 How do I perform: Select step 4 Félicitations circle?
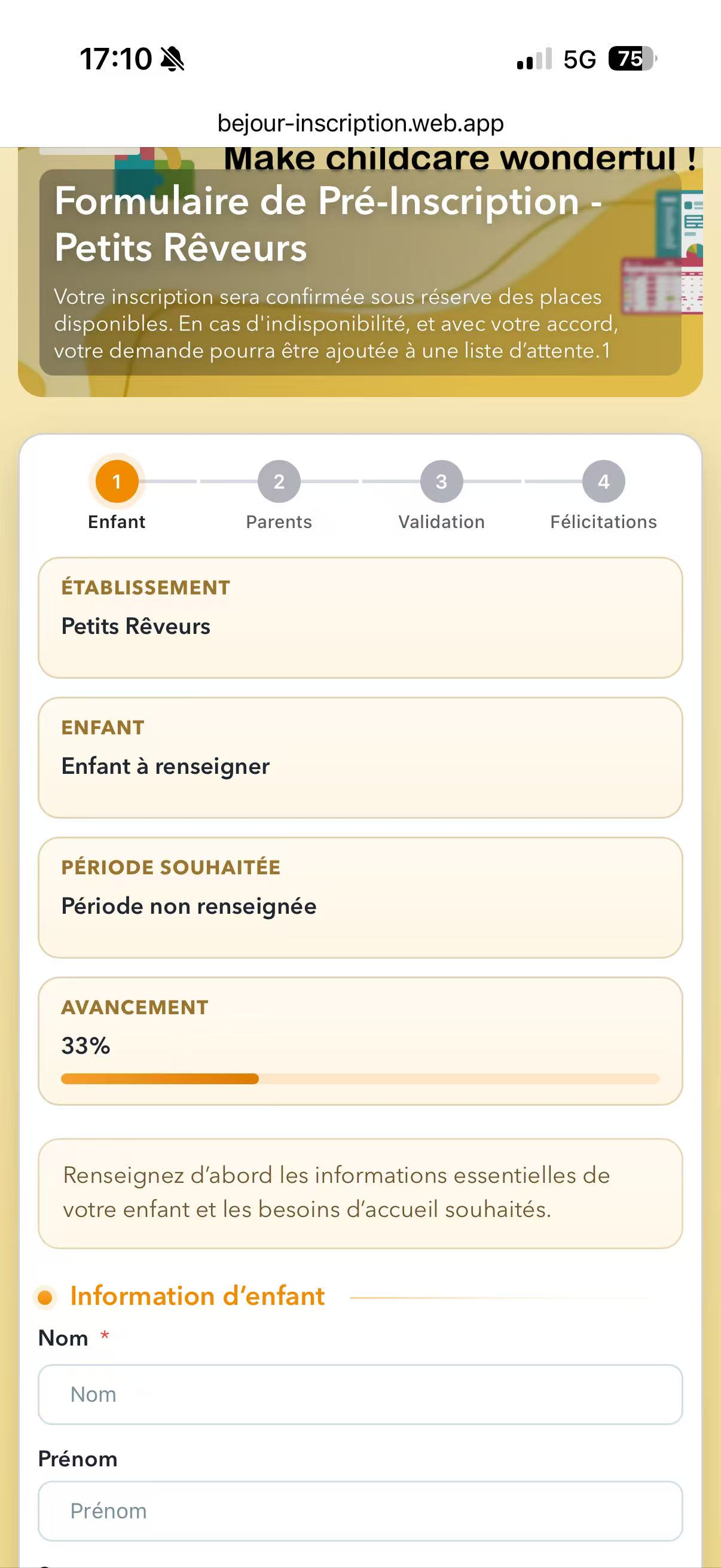603,481
